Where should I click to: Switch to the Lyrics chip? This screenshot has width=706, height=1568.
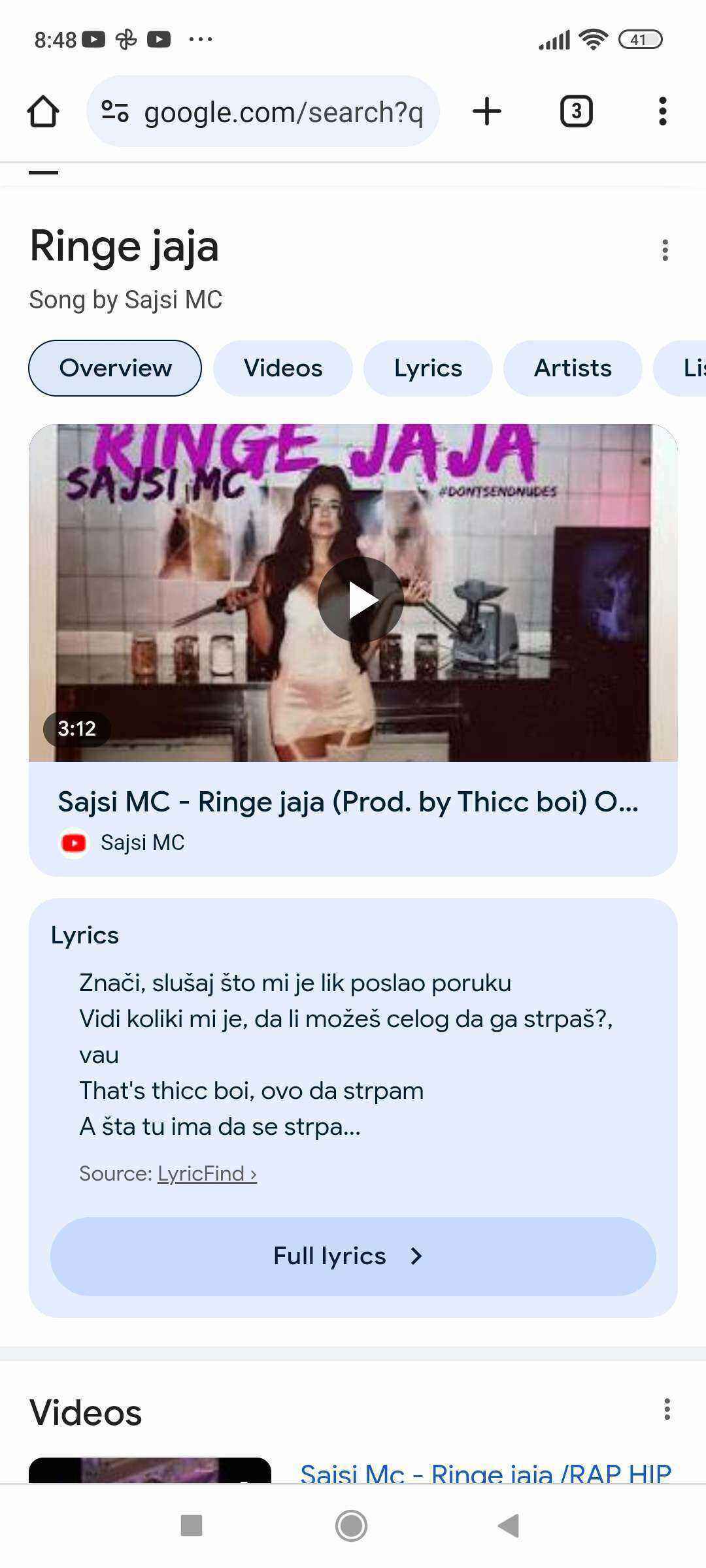pyautogui.click(x=428, y=368)
